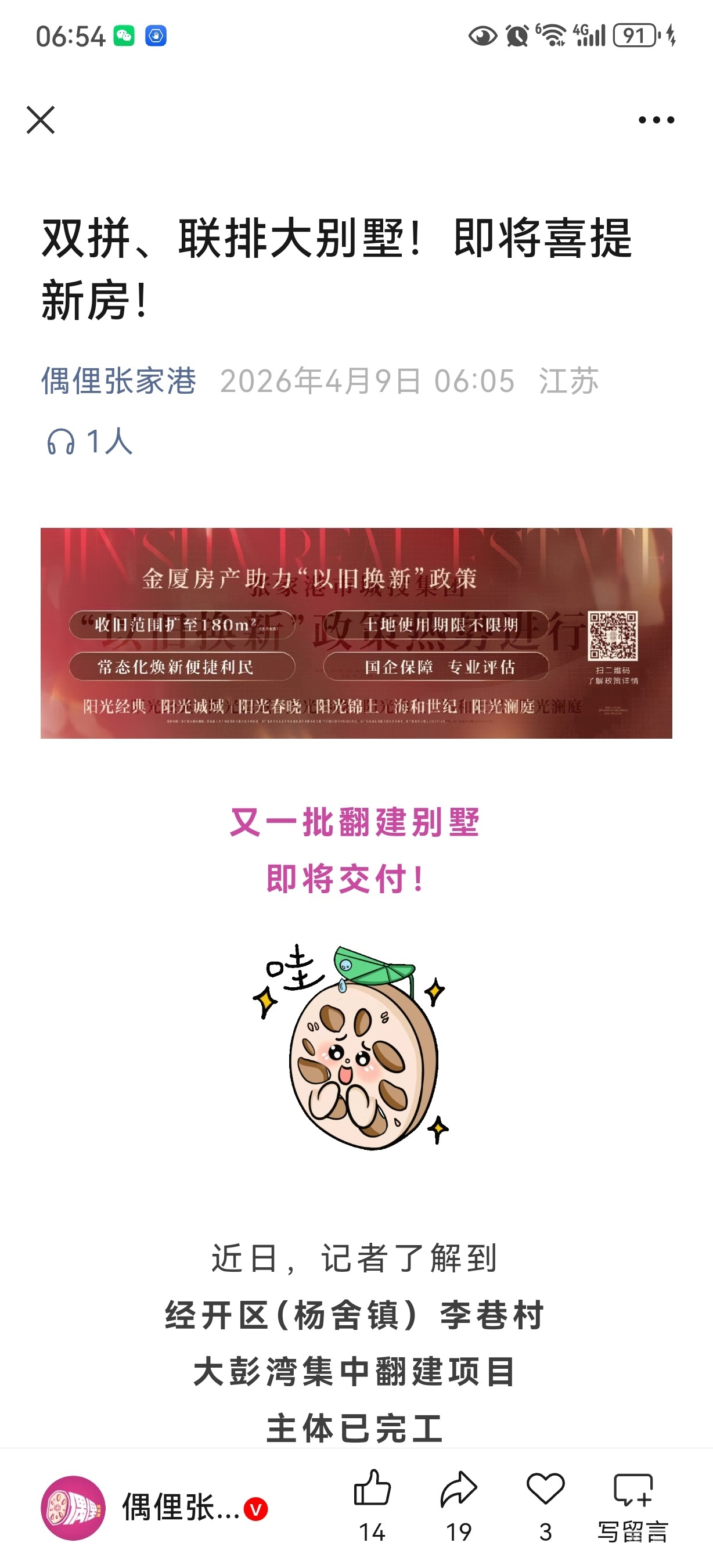Open the three-dot overflow menu
The height and width of the screenshot is (1568, 713).
tap(656, 120)
